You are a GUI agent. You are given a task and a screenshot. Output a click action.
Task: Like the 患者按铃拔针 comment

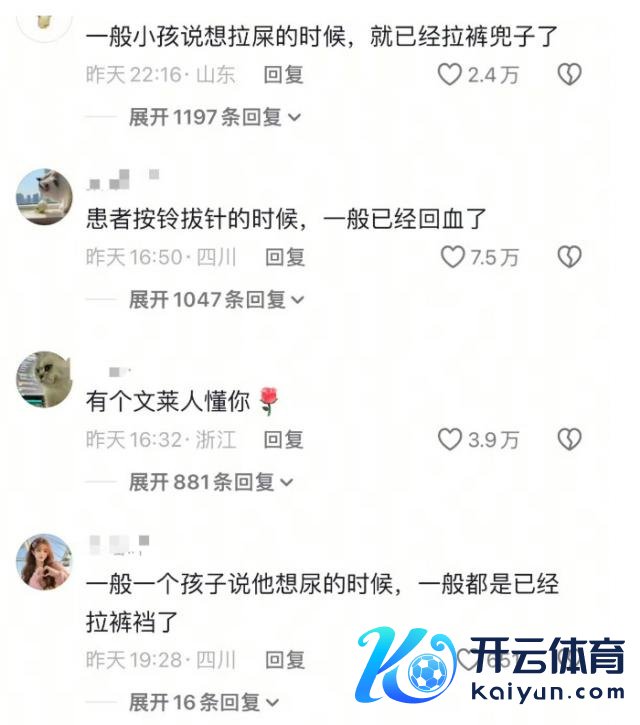453,257
